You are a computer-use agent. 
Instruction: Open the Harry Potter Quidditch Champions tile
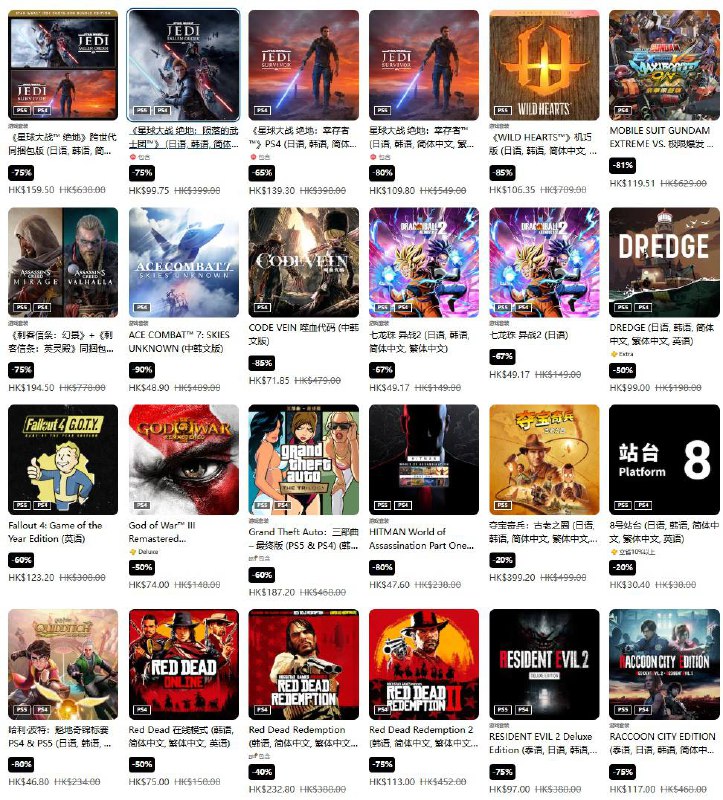coord(62,664)
